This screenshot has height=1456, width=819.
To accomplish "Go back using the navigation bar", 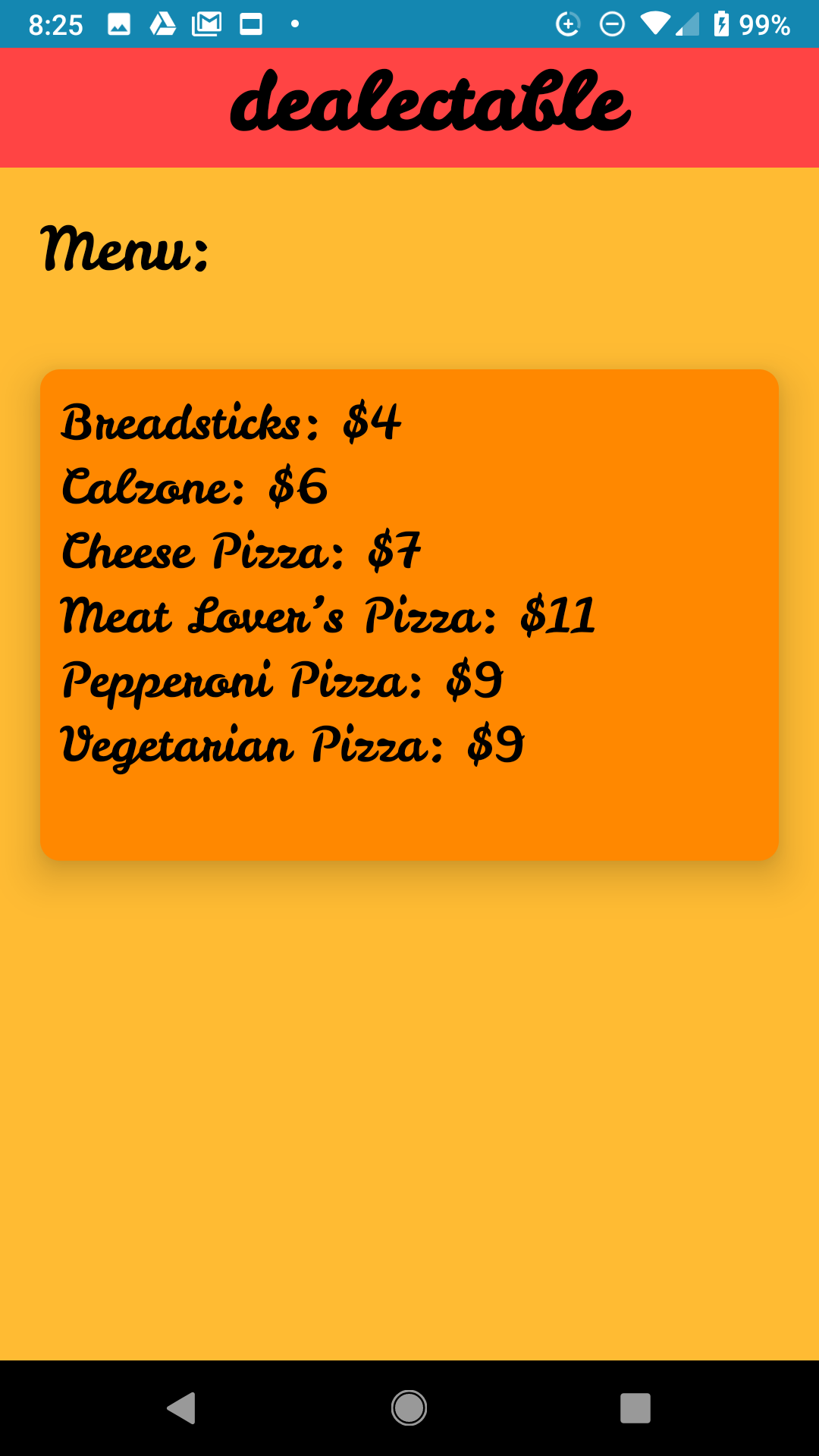I will (182, 1408).
